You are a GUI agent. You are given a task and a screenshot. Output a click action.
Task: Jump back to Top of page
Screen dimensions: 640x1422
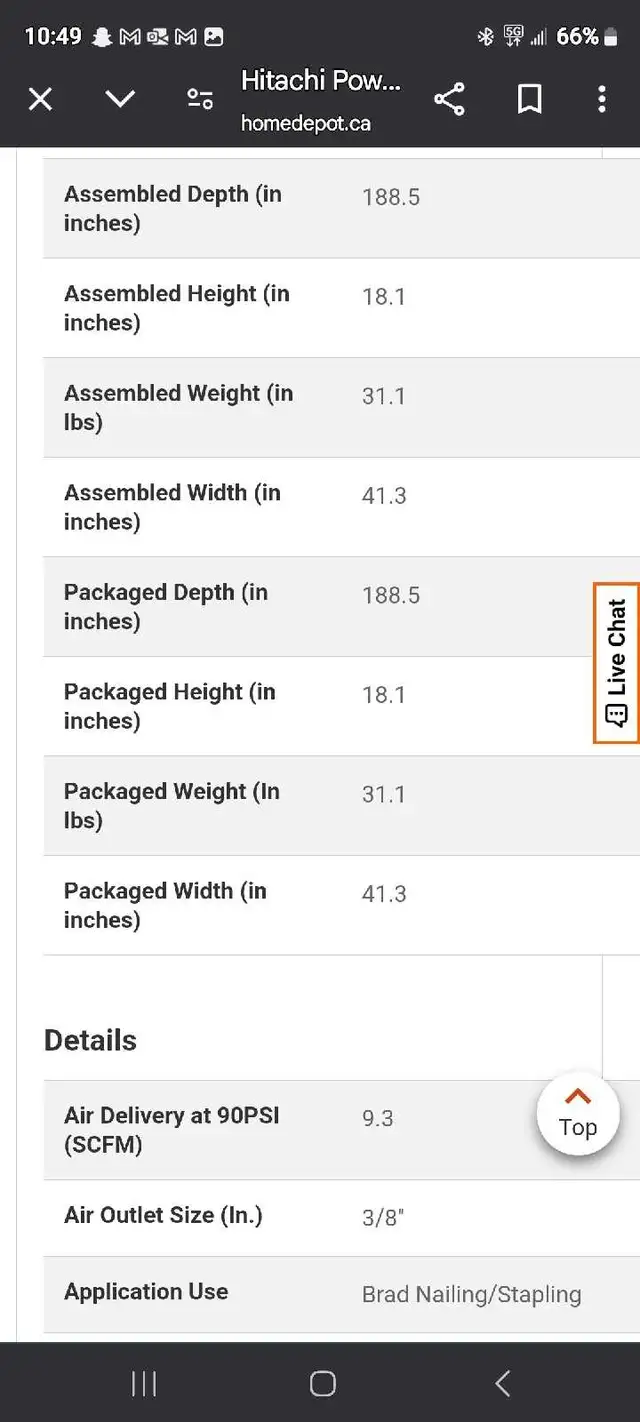point(578,1114)
